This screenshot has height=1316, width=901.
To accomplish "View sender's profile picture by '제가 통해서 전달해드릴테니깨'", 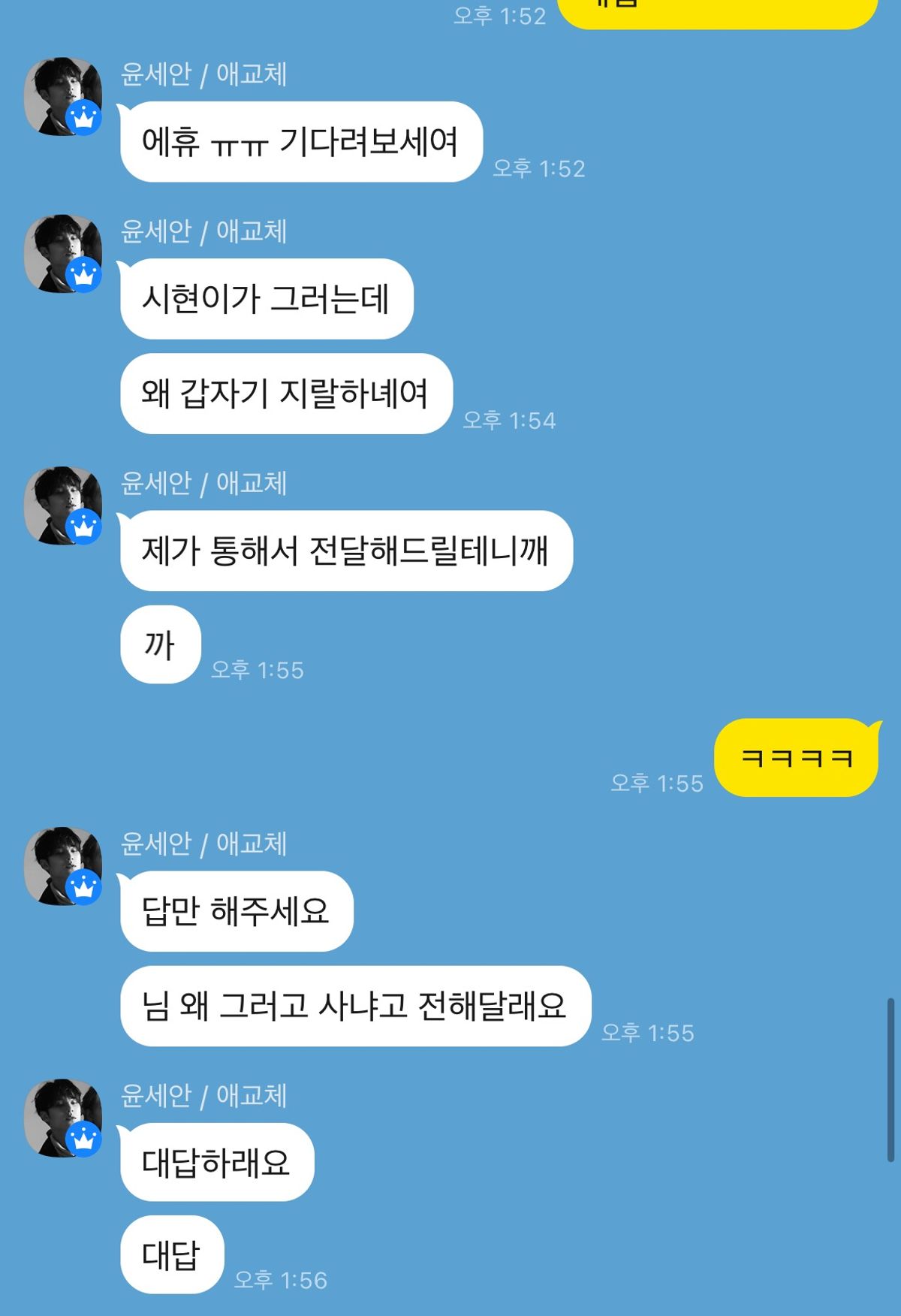I will 62,506.
